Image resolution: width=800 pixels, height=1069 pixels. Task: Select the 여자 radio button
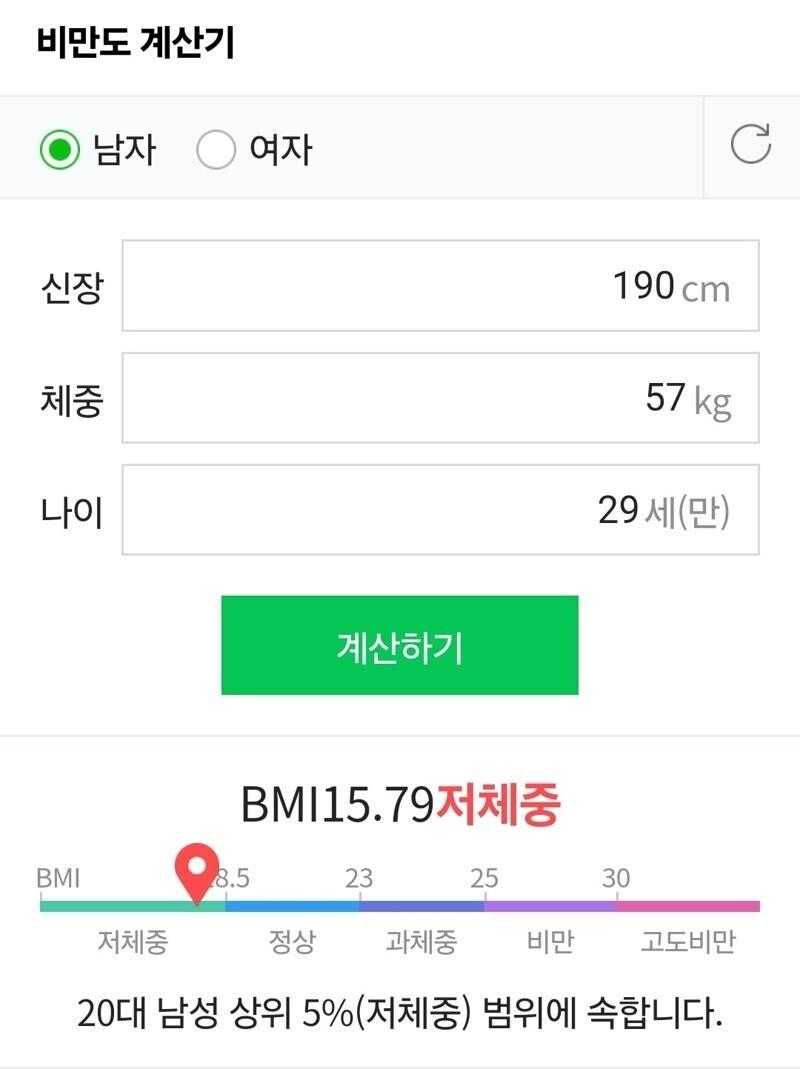(216, 150)
